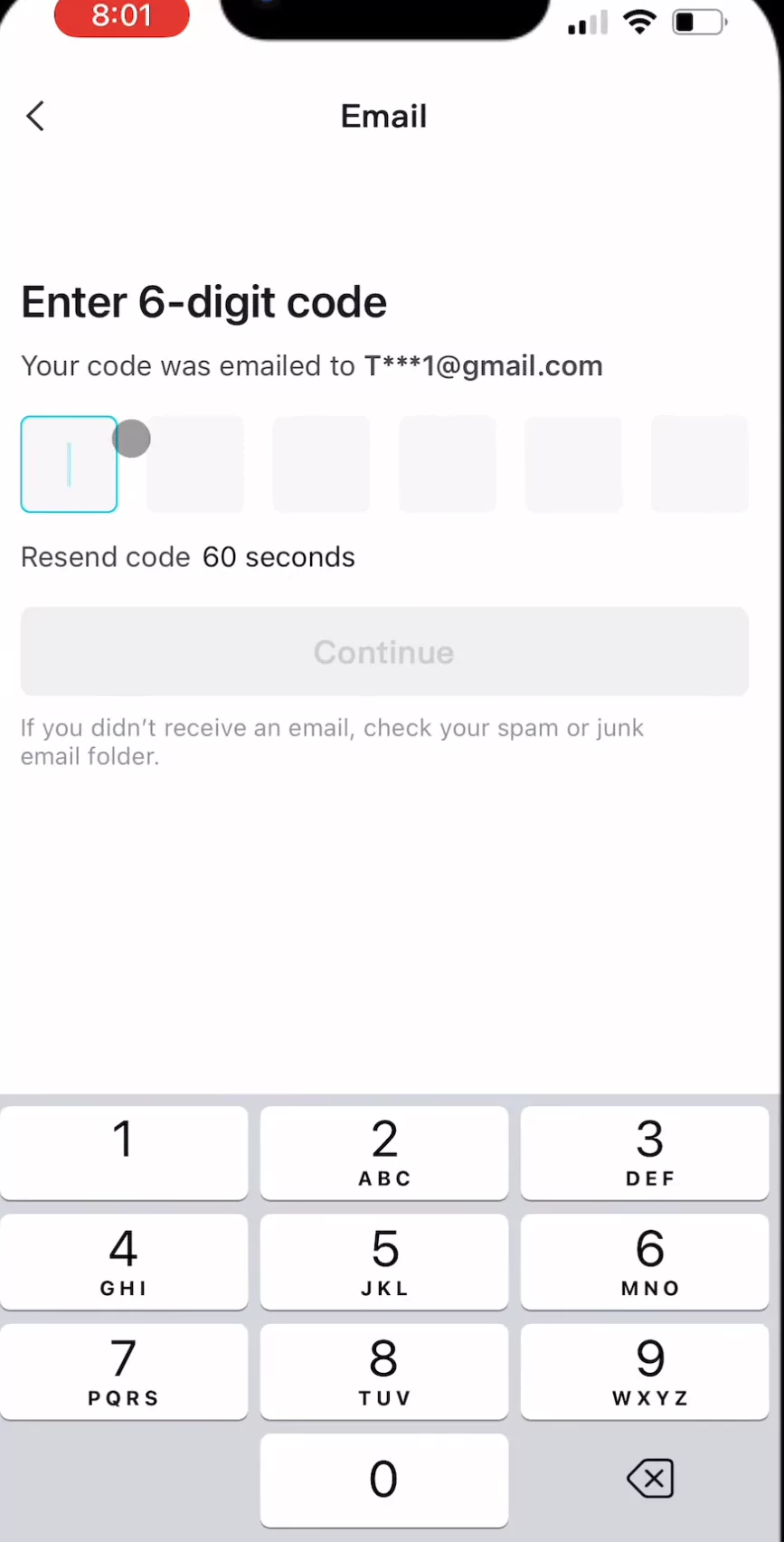Enter digit 5 on keypad

pos(384,1262)
